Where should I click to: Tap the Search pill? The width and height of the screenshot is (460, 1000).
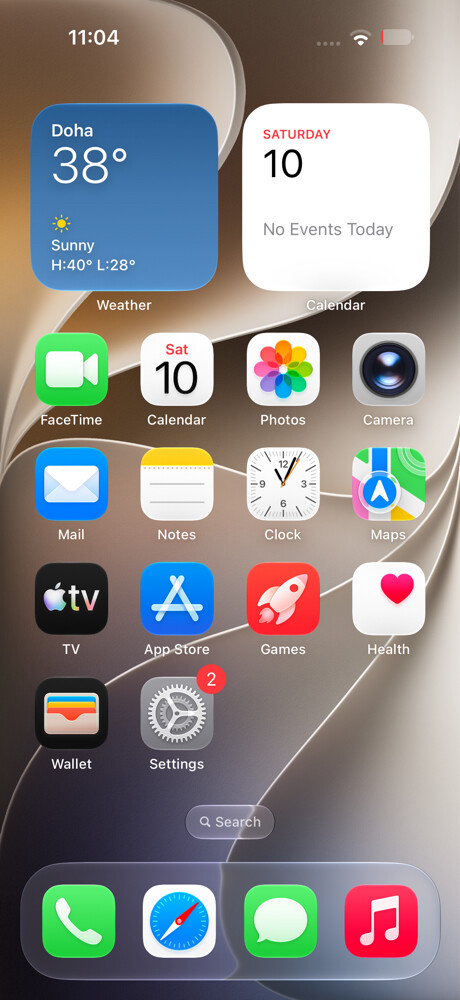230,822
